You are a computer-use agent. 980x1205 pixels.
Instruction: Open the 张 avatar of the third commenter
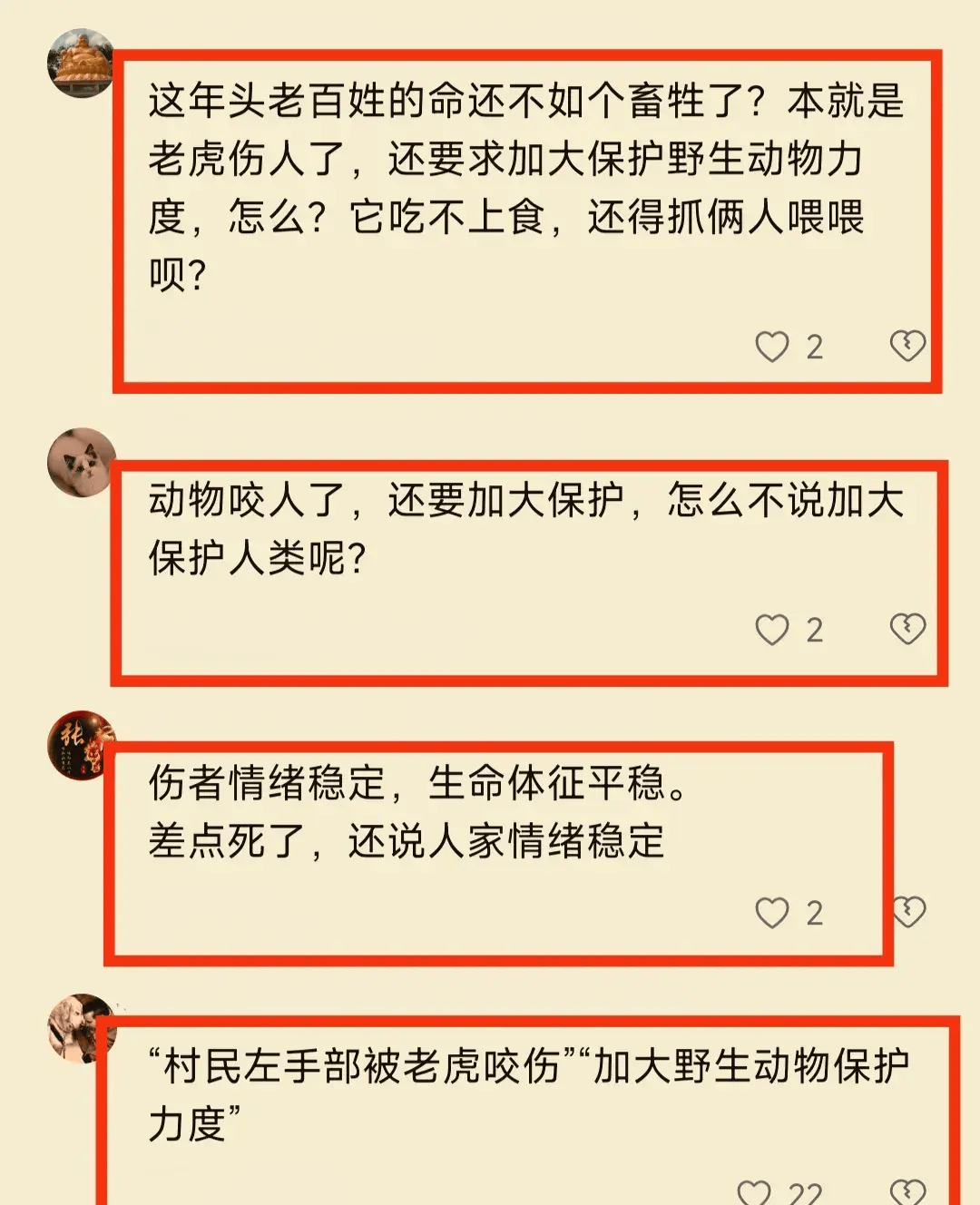(x=81, y=745)
